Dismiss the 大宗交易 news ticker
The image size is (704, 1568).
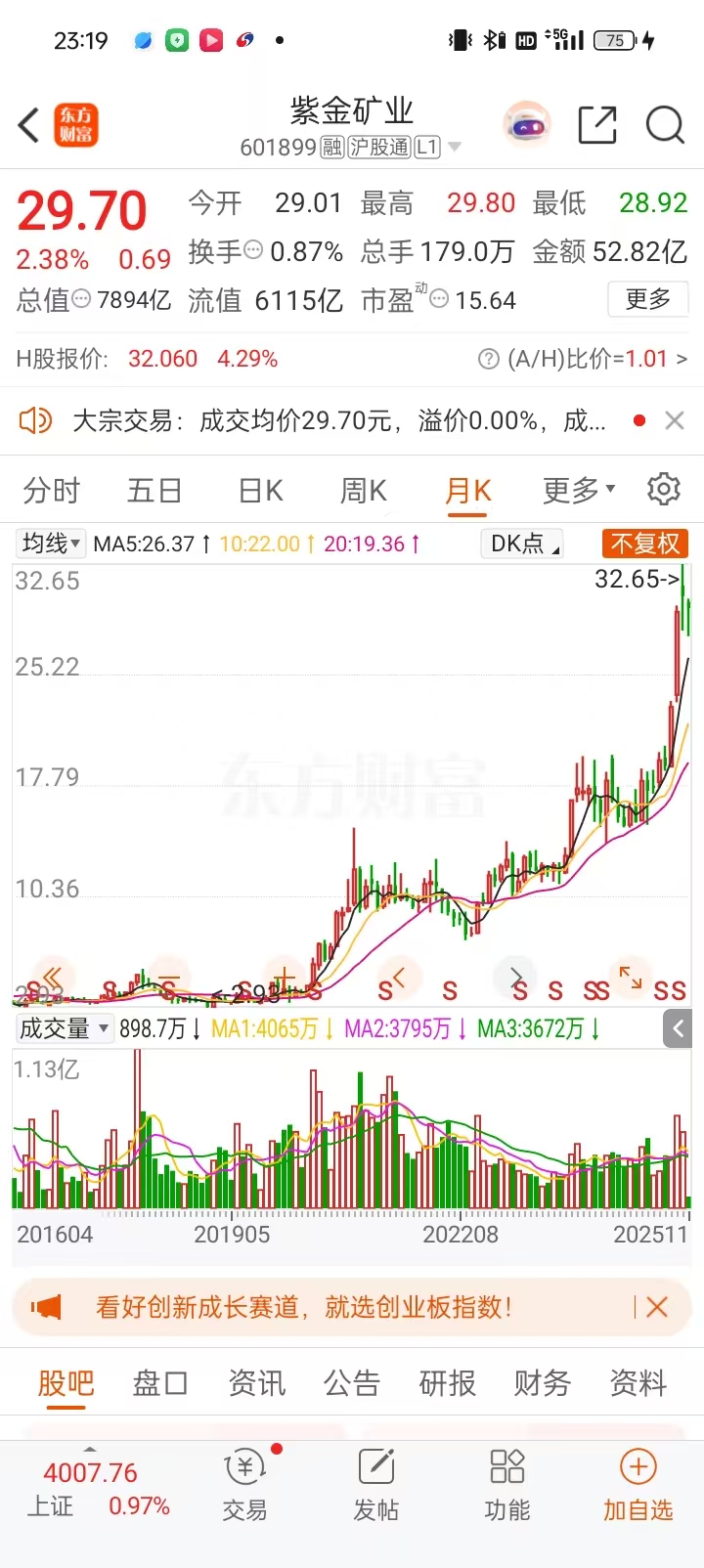click(674, 420)
